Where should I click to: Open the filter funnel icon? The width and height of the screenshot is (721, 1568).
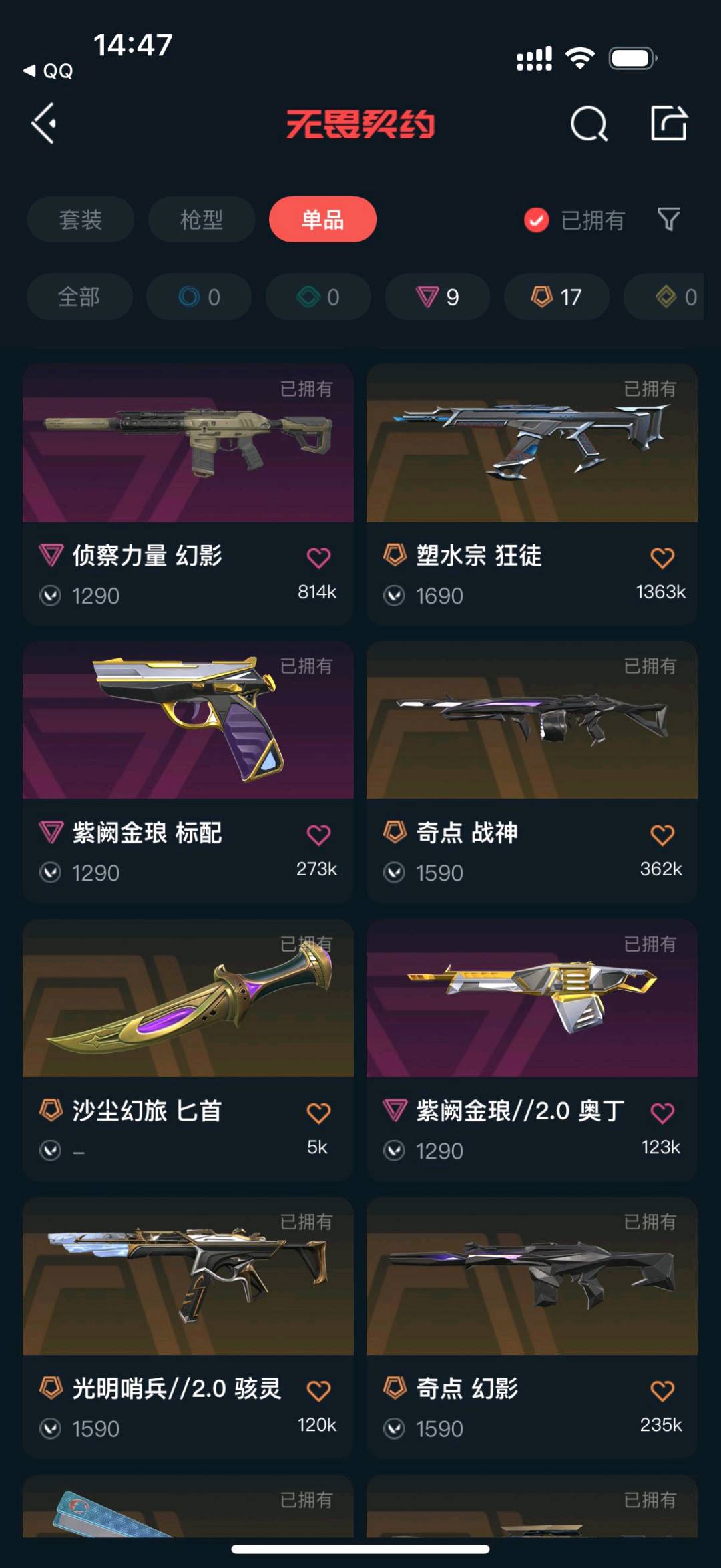(668, 219)
